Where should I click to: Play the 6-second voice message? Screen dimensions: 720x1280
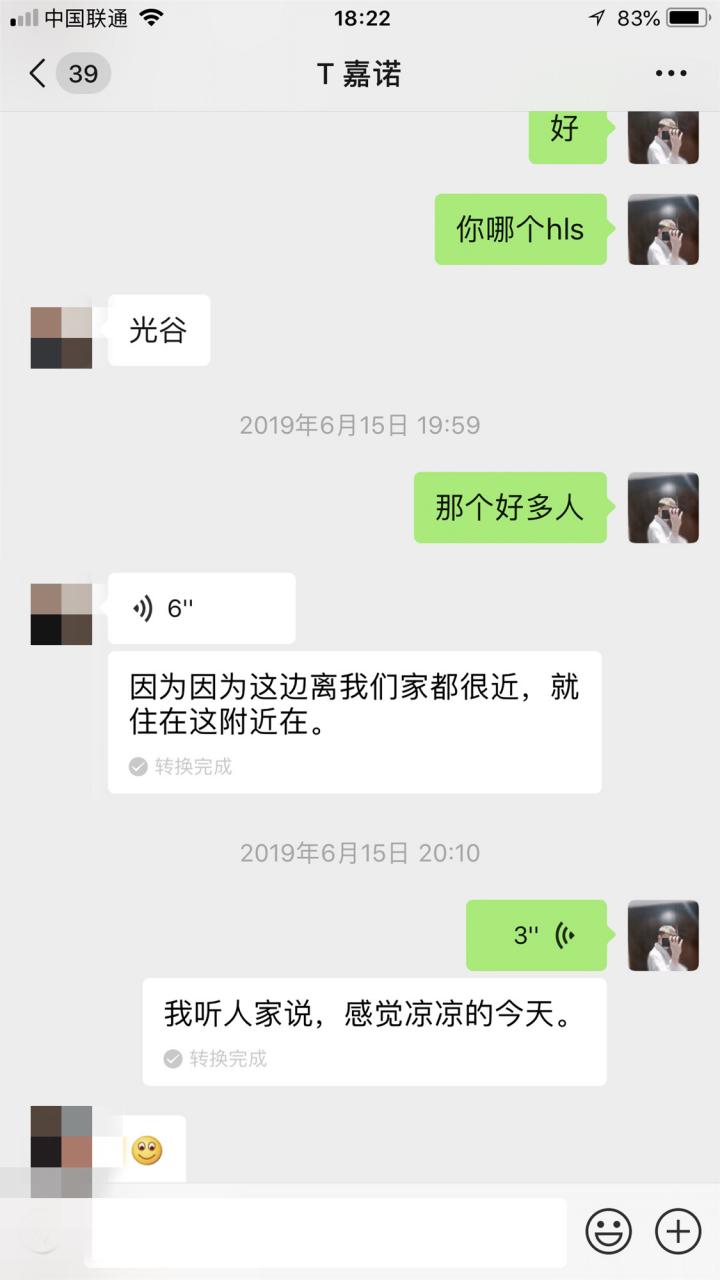coord(200,608)
